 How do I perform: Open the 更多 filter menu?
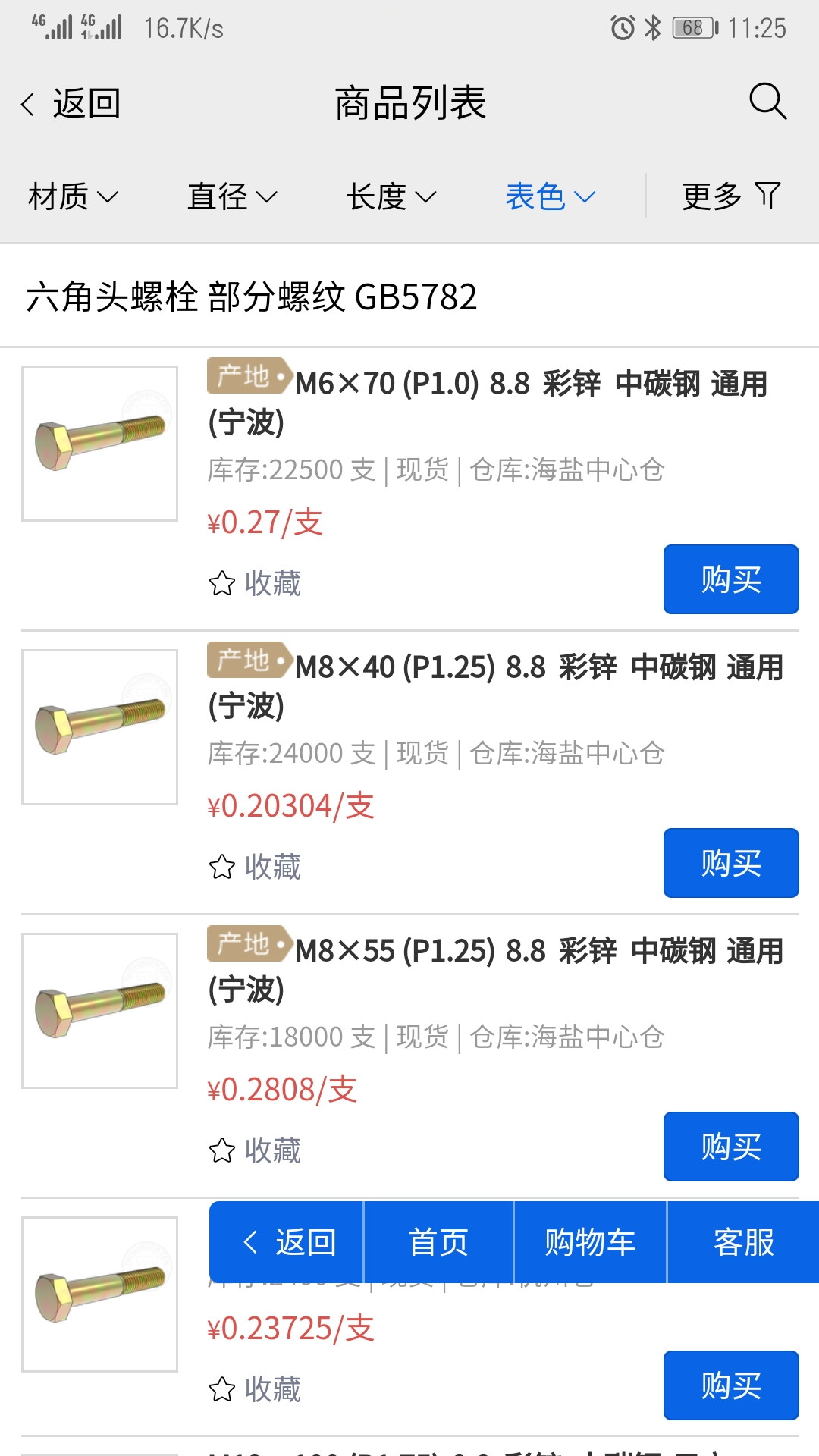(x=711, y=196)
